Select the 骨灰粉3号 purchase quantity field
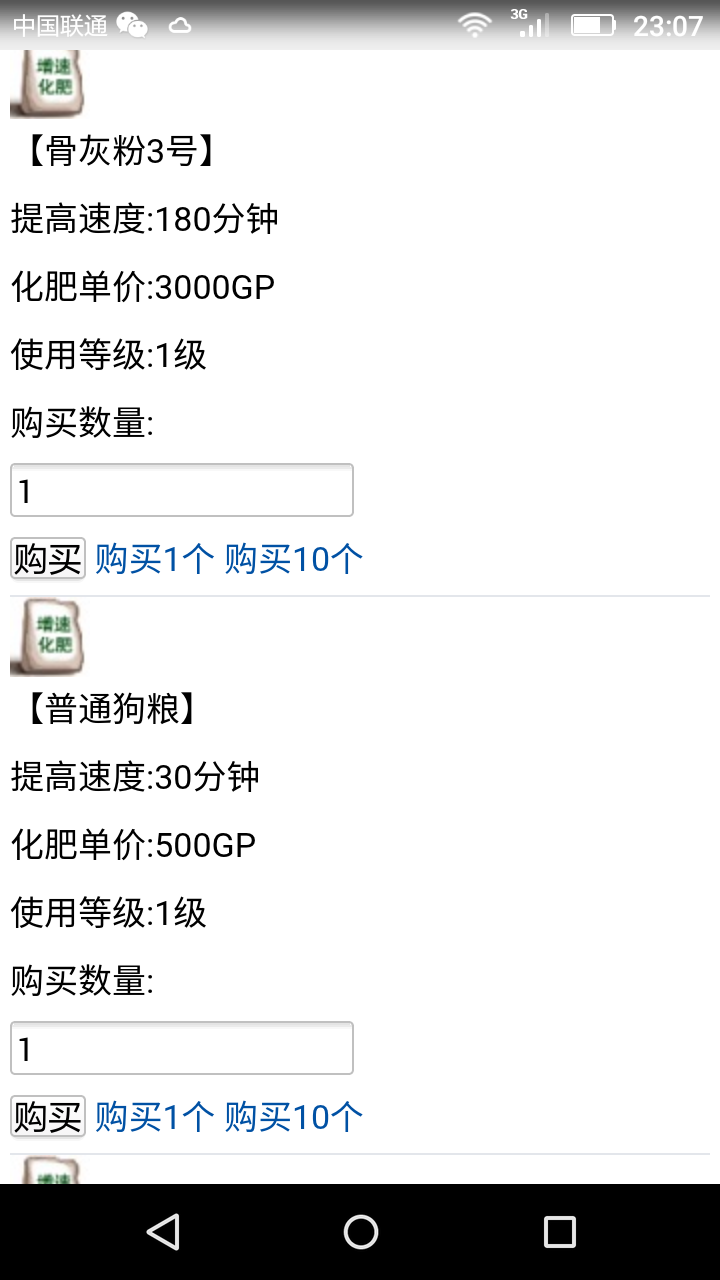 (181, 491)
